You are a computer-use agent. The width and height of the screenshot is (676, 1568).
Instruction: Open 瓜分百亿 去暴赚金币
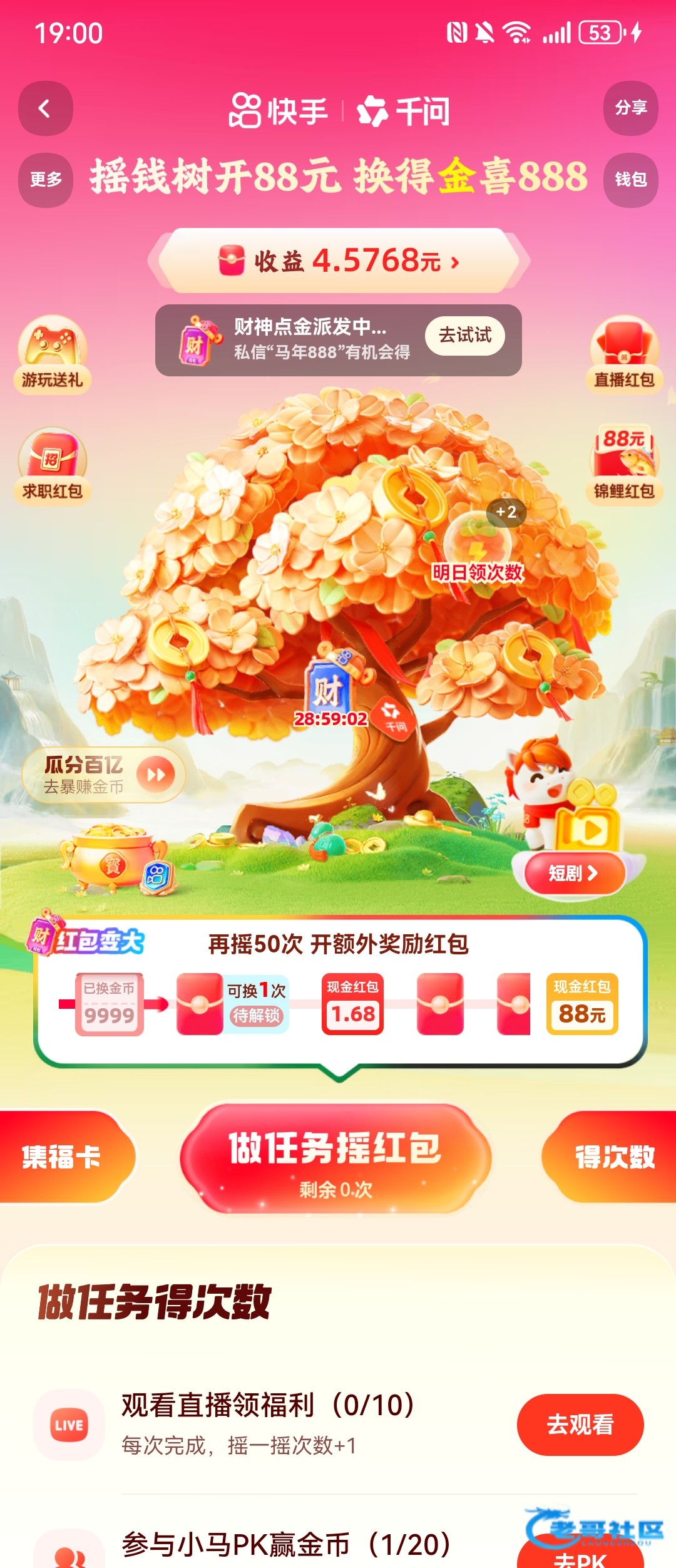coord(103,775)
